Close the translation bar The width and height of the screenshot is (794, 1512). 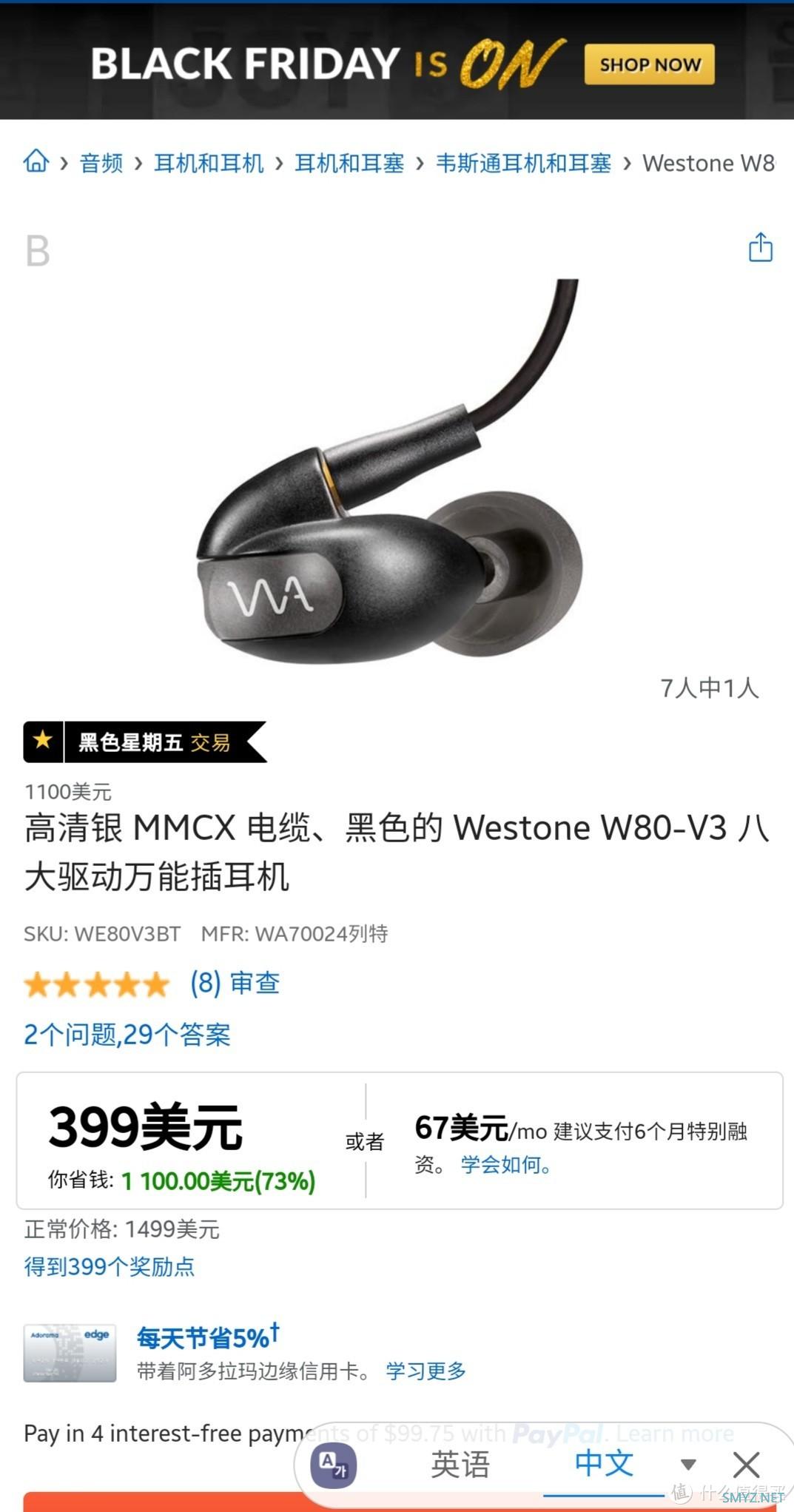pos(746,1464)
